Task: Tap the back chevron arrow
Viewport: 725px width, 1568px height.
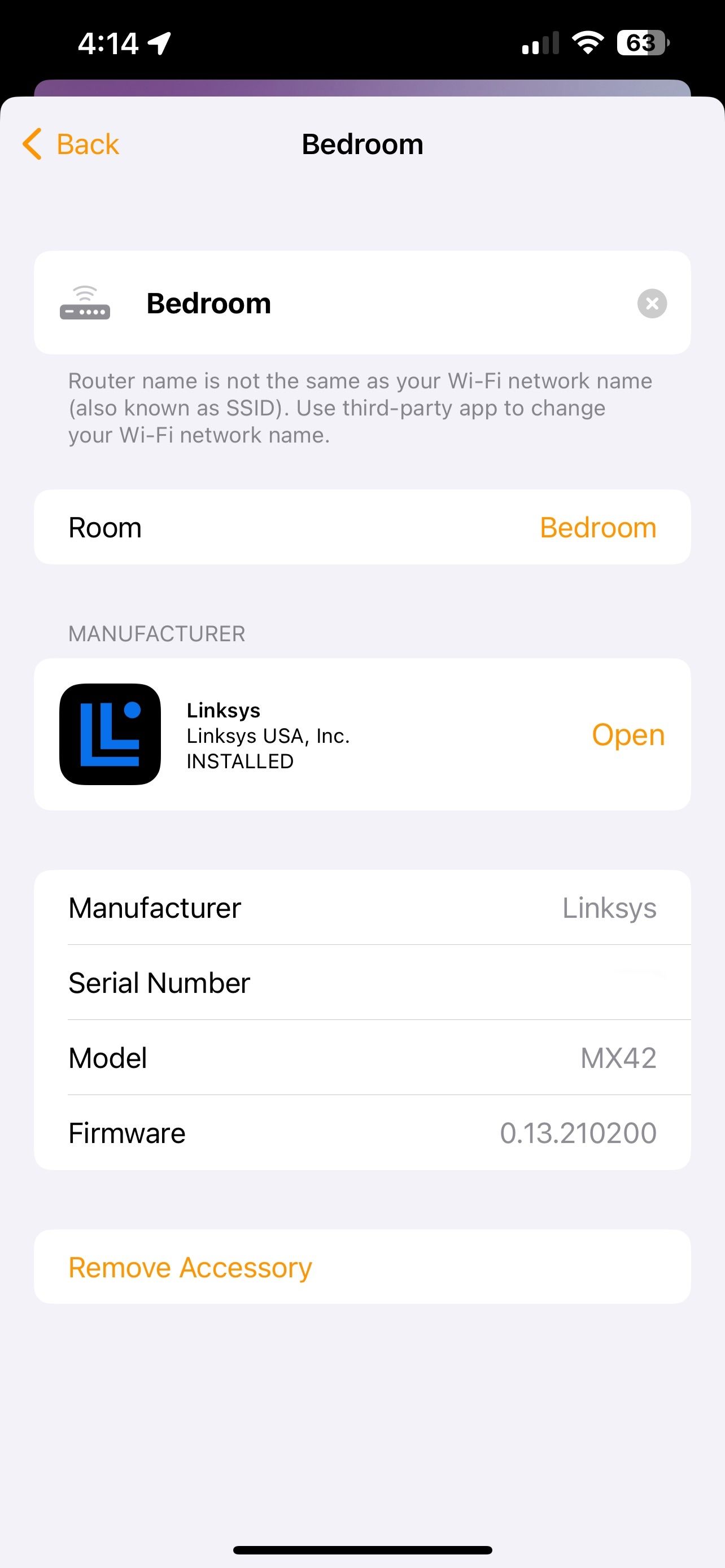Action: 32,144
